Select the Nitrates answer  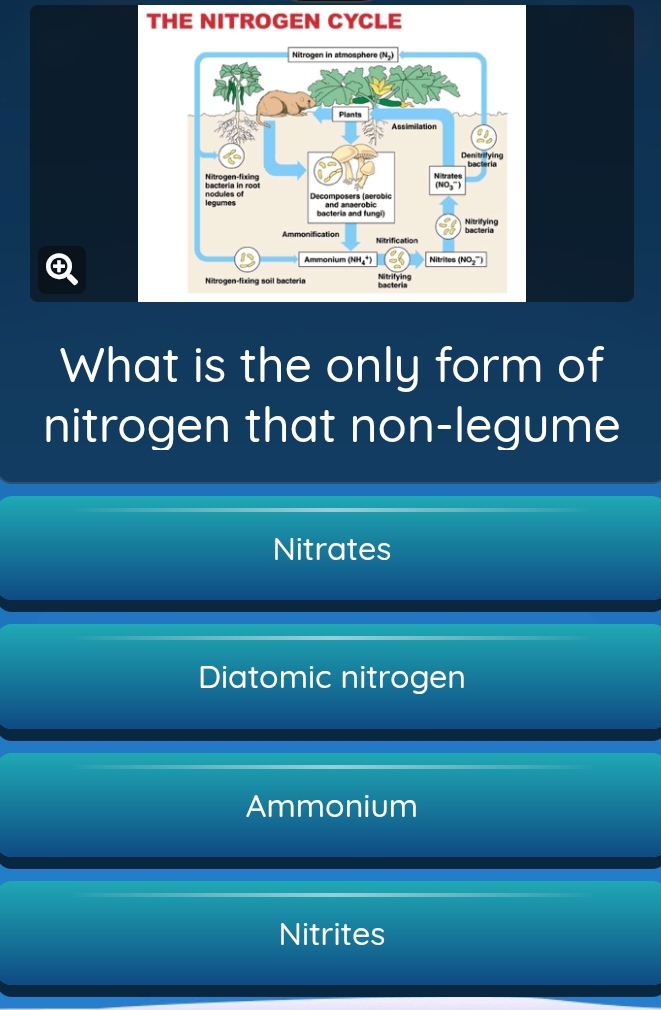(331, 550)
